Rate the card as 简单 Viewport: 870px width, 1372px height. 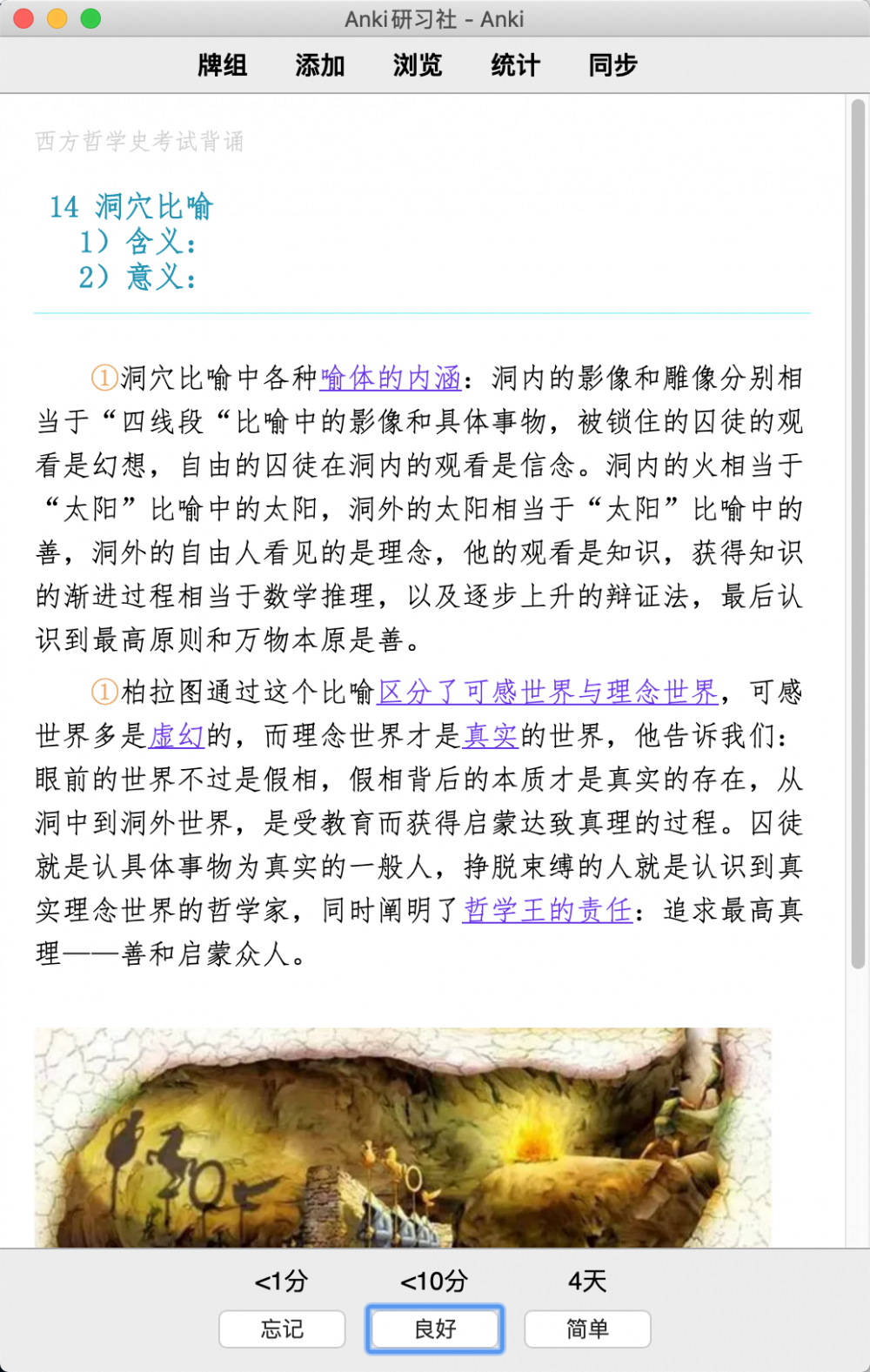(x=587, y=1328)
